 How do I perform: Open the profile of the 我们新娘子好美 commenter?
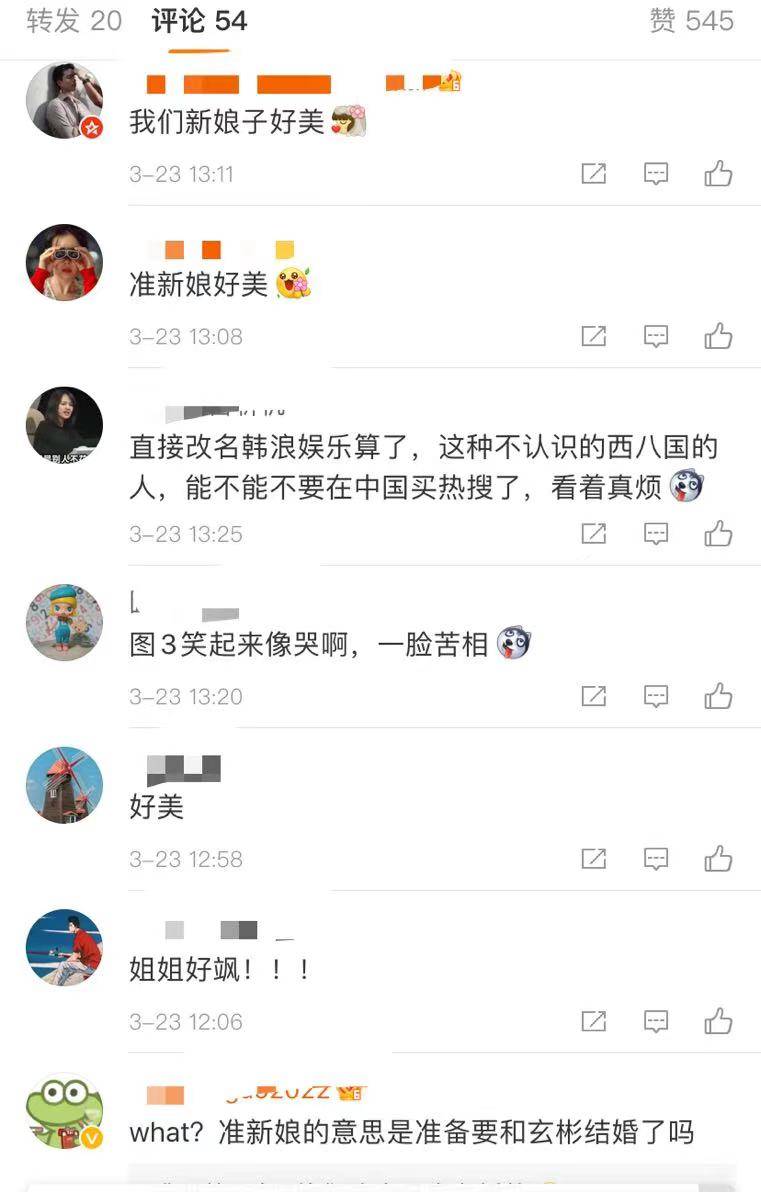pos(64,100)
